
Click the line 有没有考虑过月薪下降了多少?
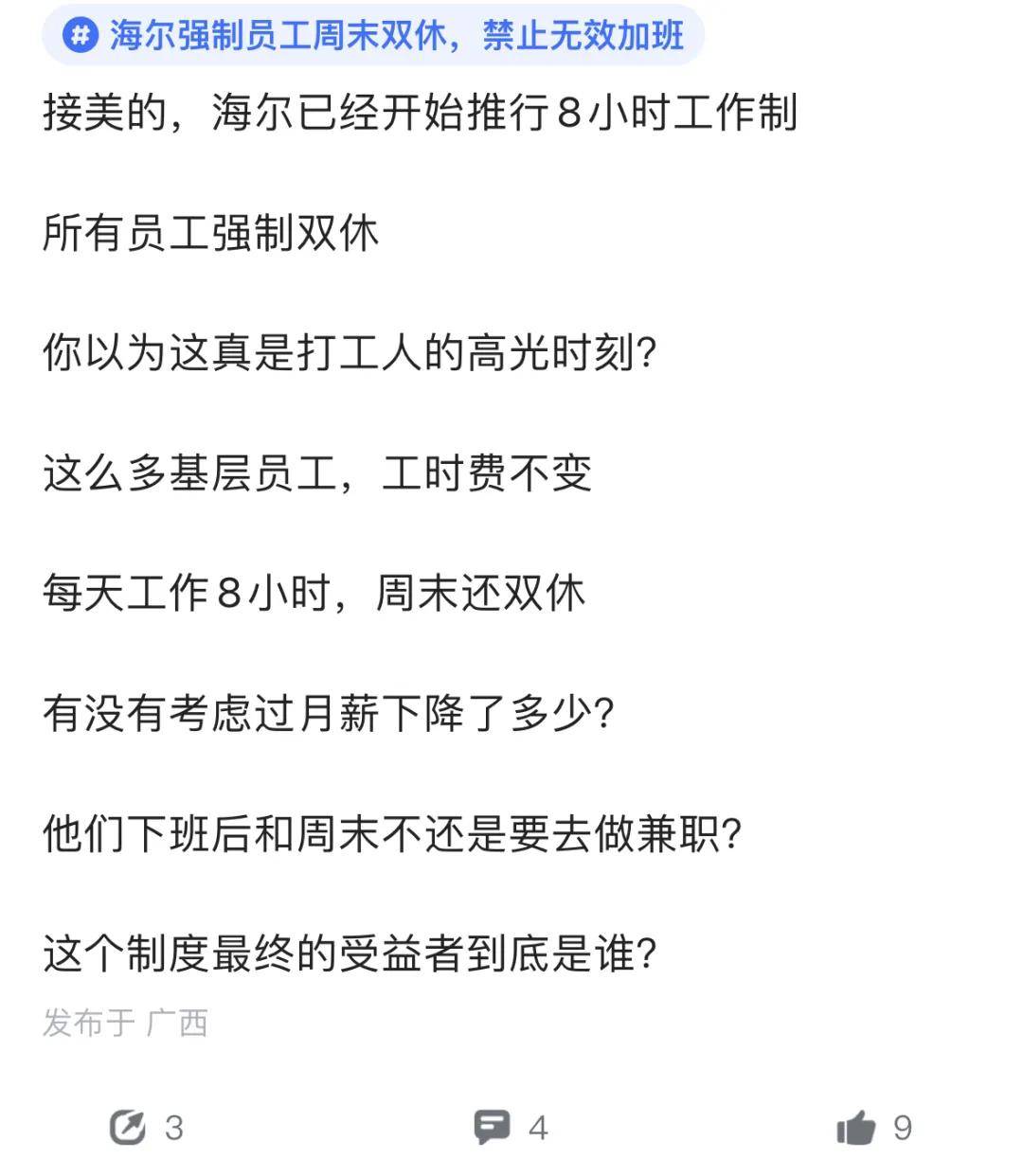pos(327,712)
